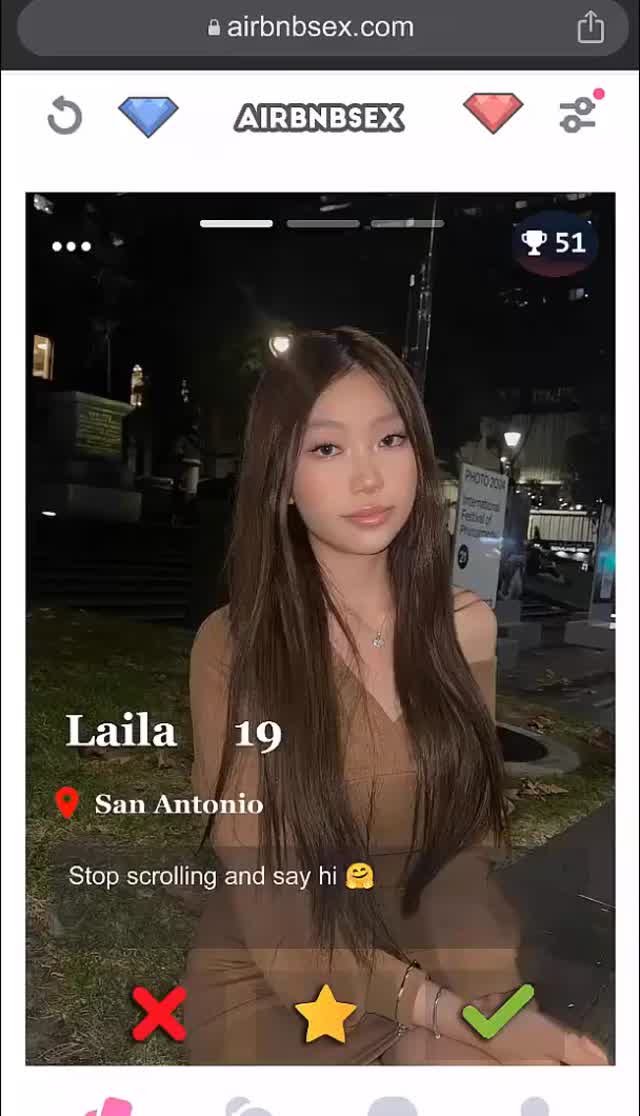The height and width of the screenshot is (1116, 640).
Task: Tap the browser share icon
Action: click(590, 27)
